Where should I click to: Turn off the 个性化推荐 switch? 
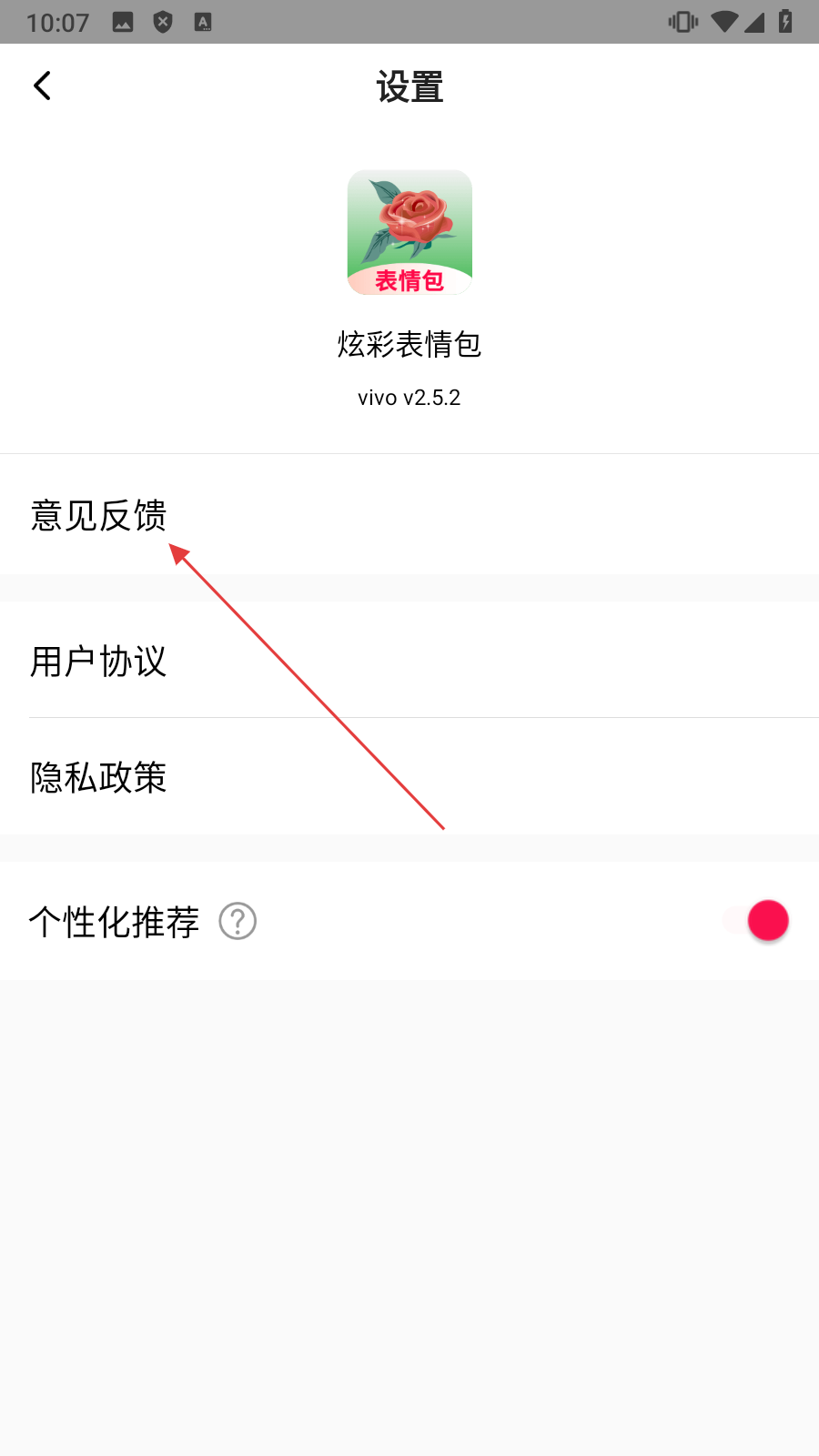(x=757, y=921)
